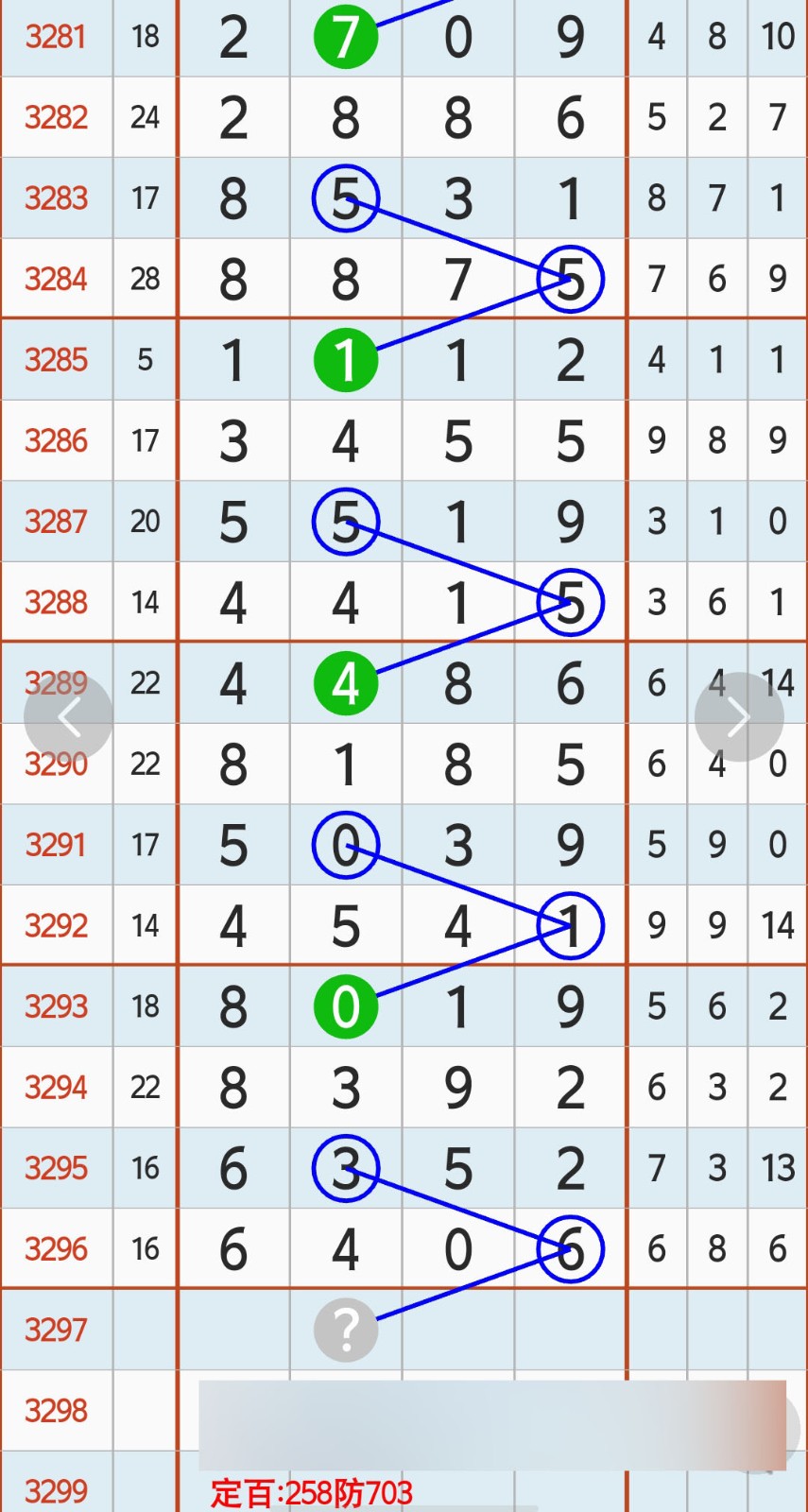Go to the previous image
This screenshot has height=1512, width=808.
point(69,717)
